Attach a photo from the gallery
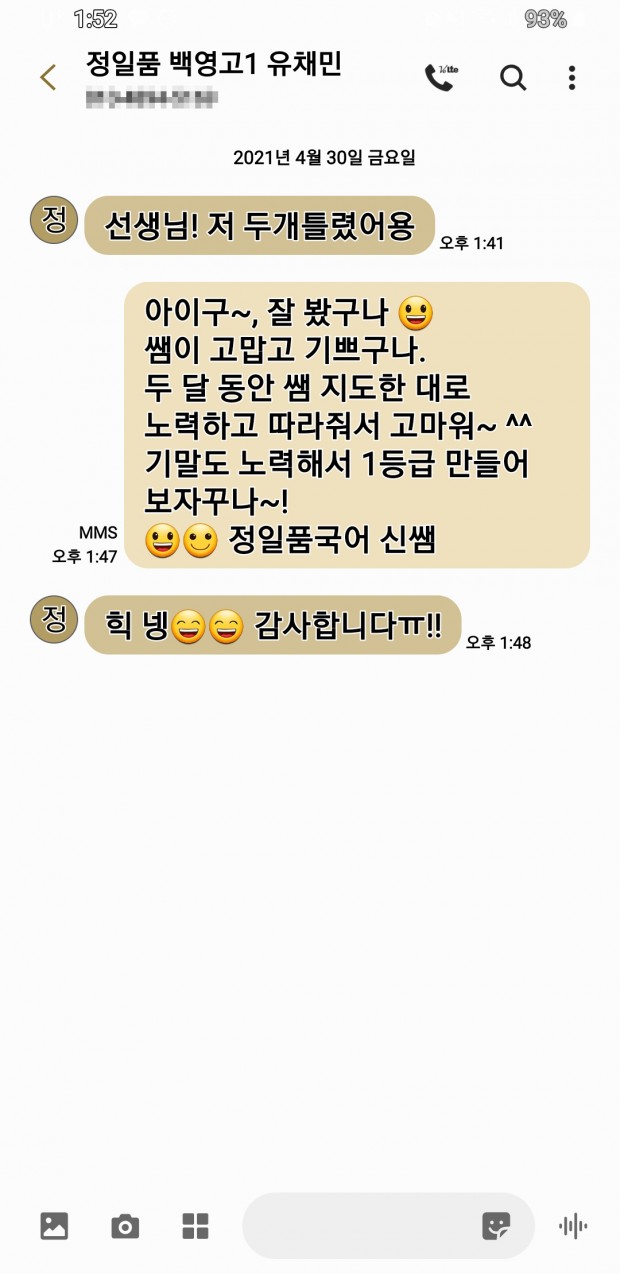620x1274 pixels. coord(54,1226)
